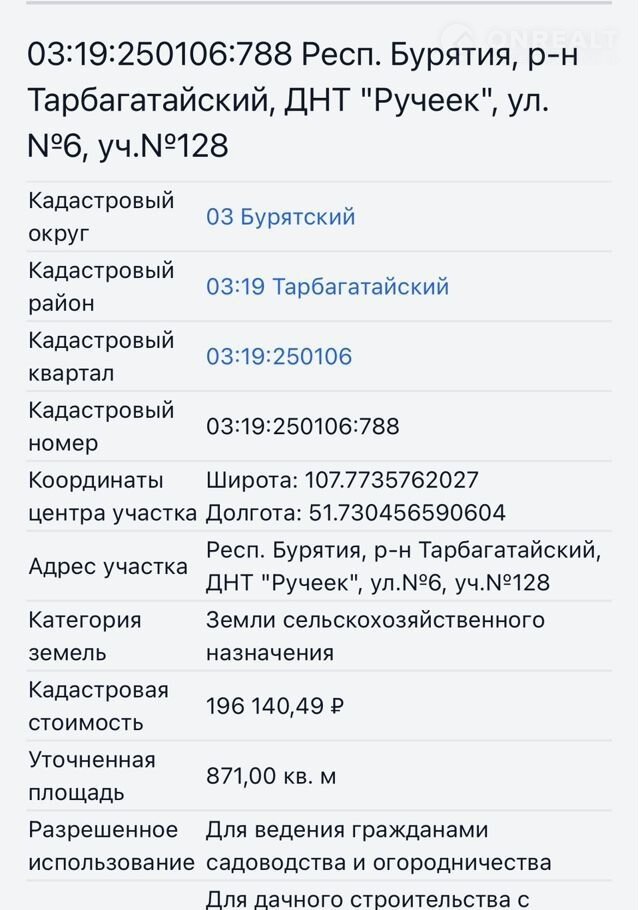Viewport: 638px width, 910px height.
Task: Open the 03:19 Тарбагатайский district link
Action: (x=327, y=287)
